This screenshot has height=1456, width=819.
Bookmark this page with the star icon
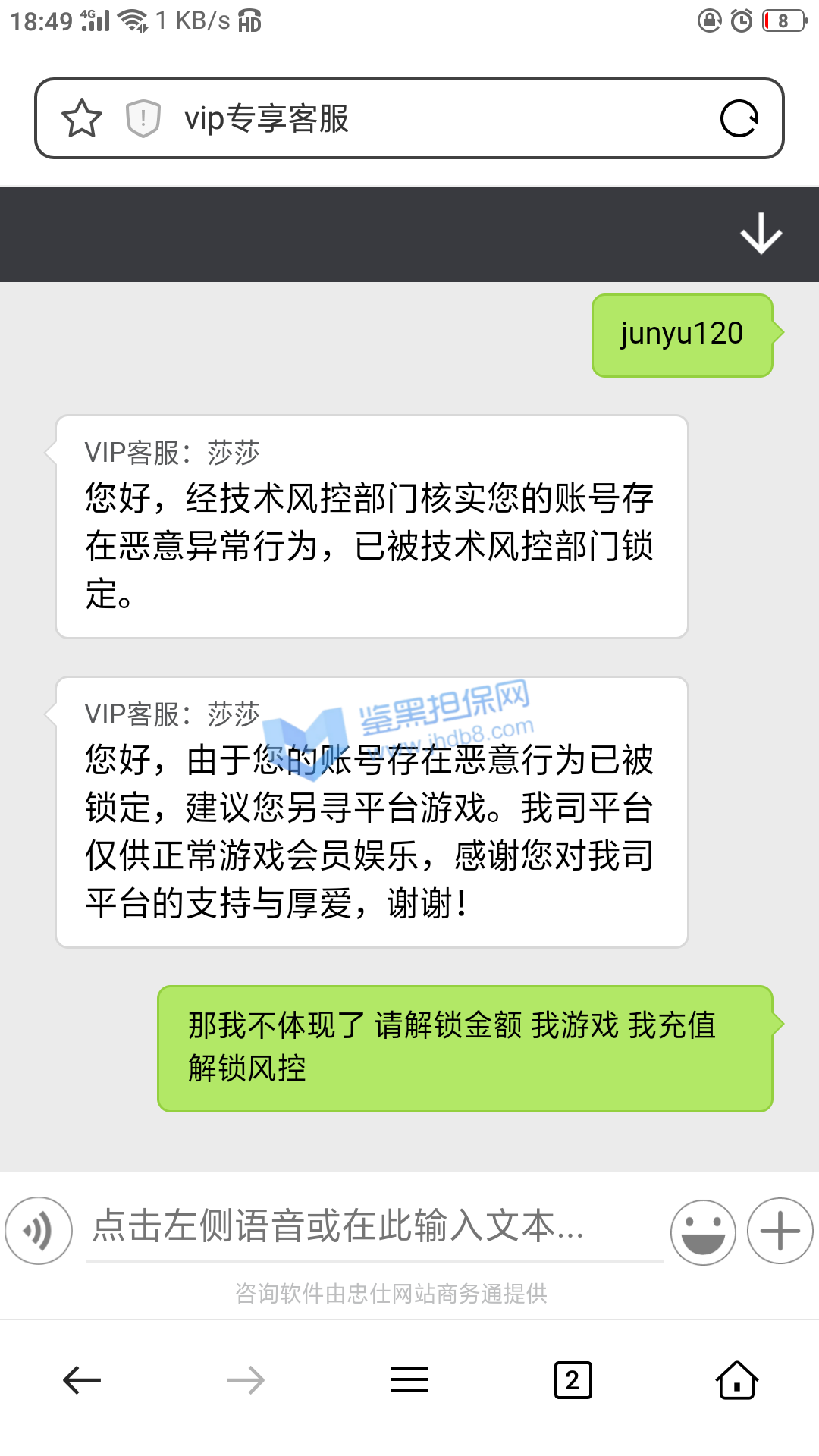82,118
